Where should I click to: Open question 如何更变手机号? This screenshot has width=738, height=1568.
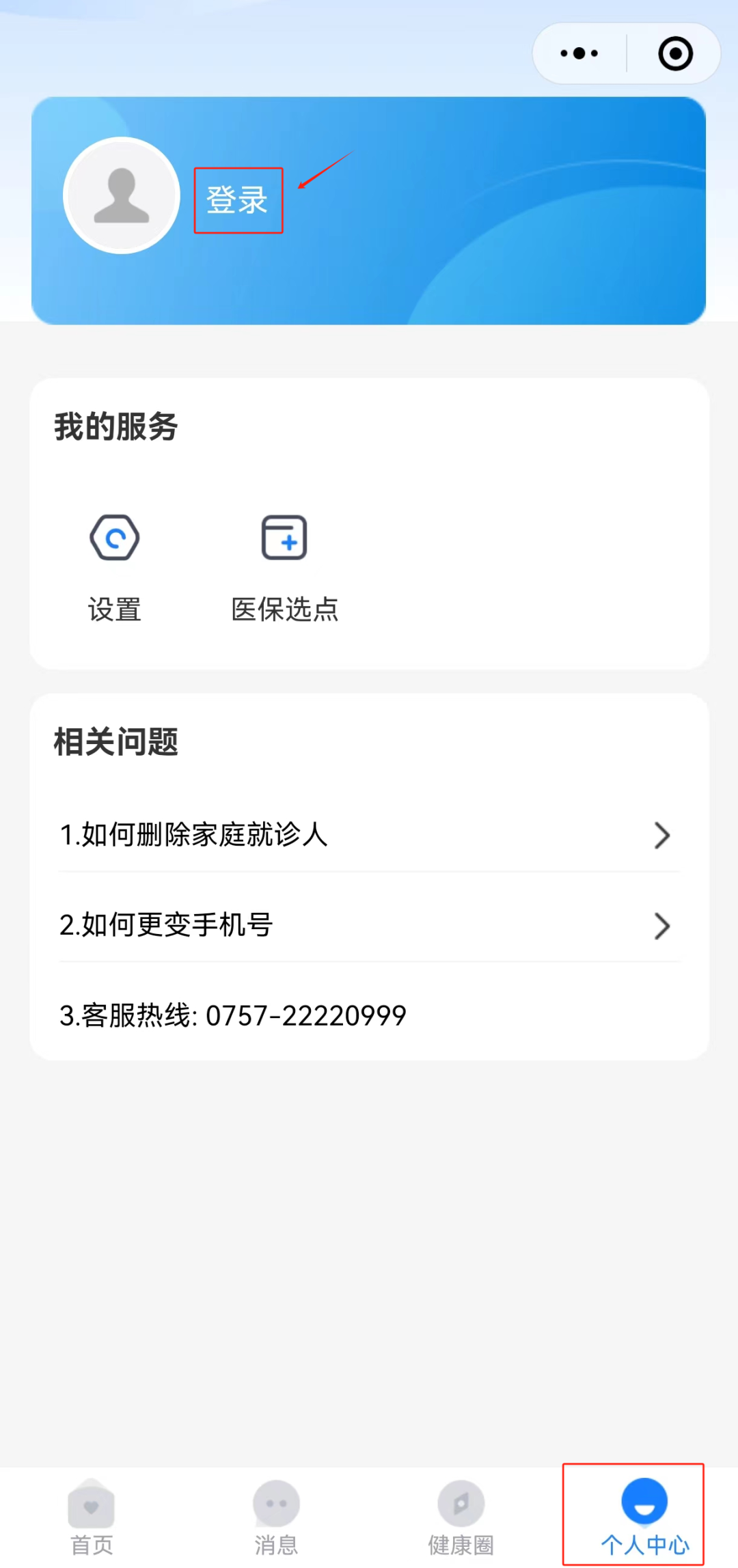point(369,925)
